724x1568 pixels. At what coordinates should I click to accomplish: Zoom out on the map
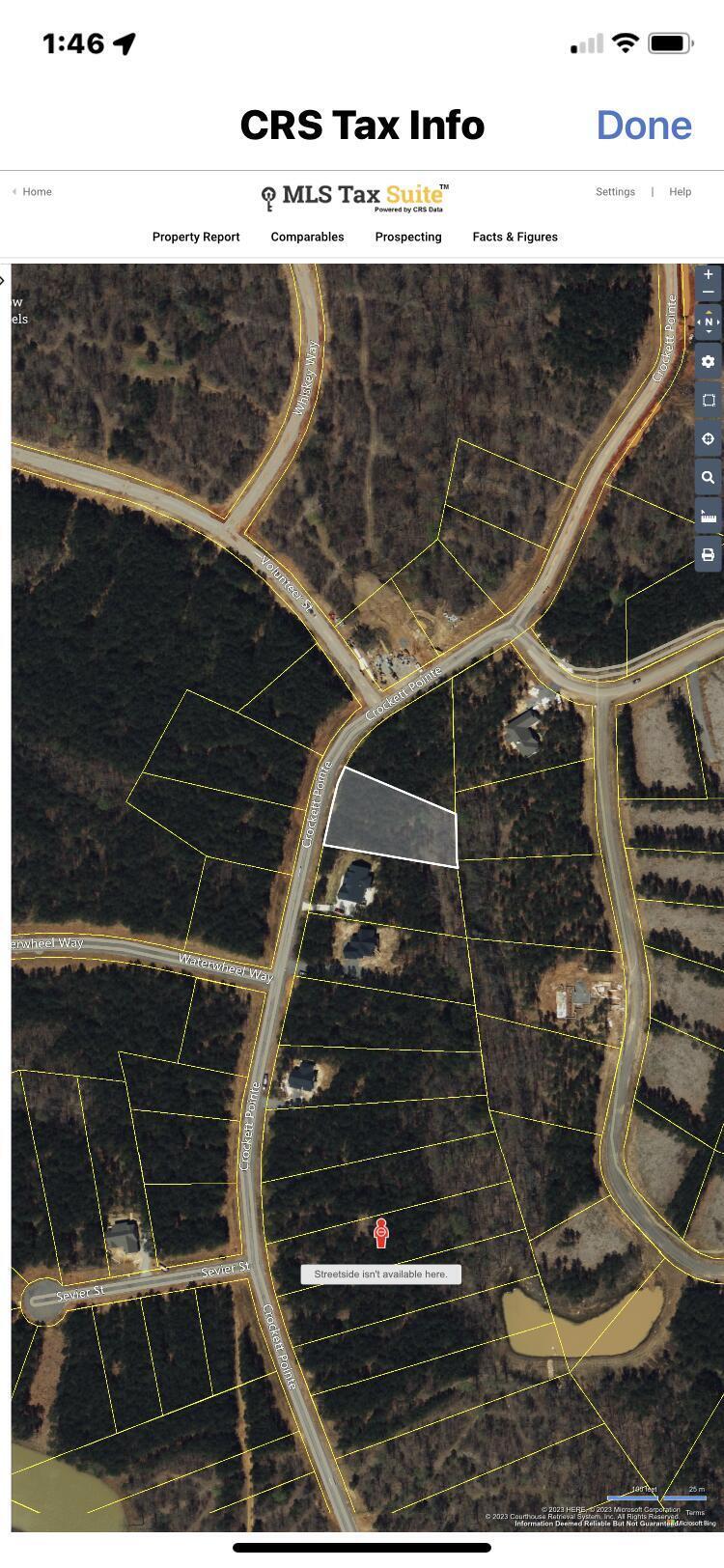click(708, 291)
